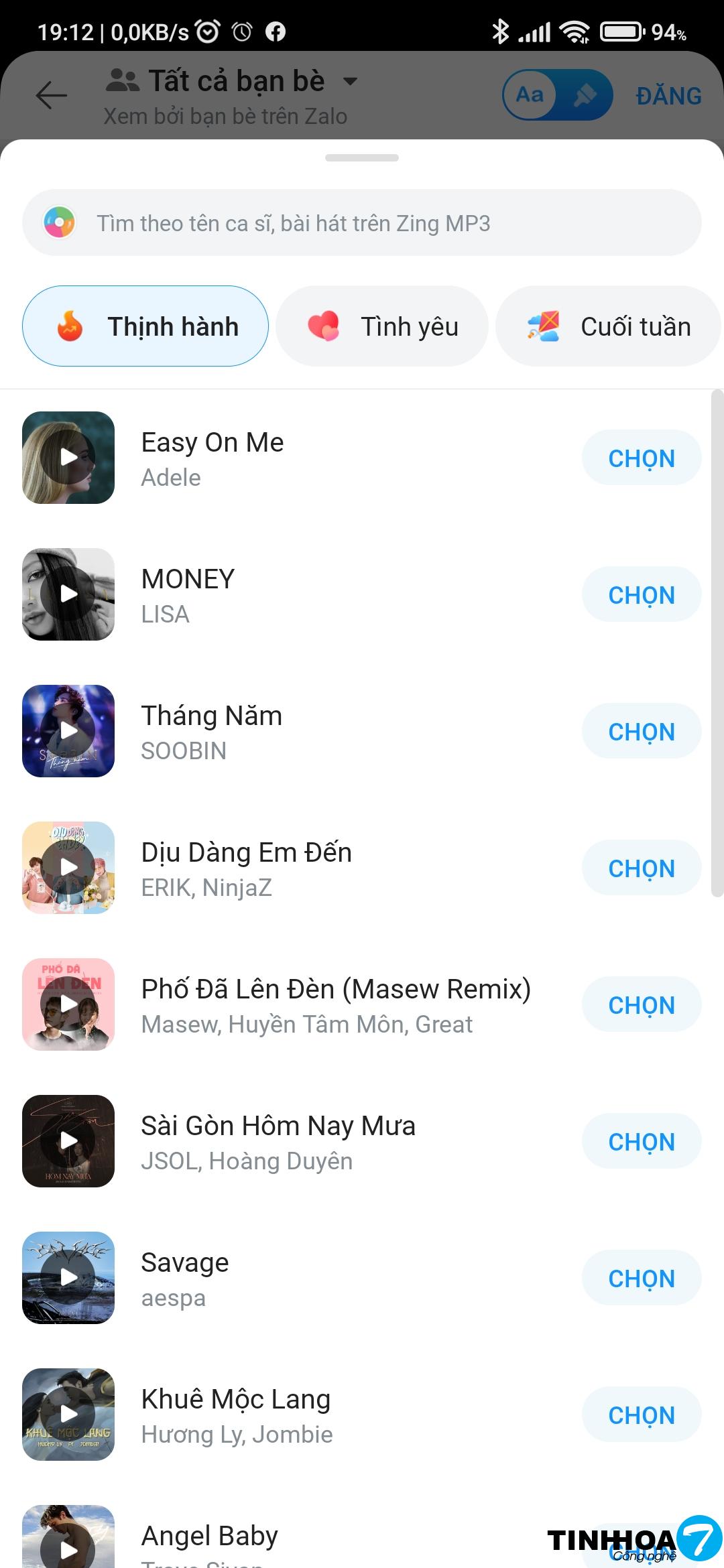The height and width of the screenshot is (1568, 724).
Task: Choose Easy On Me by Adele
Action: pos(641,458)
